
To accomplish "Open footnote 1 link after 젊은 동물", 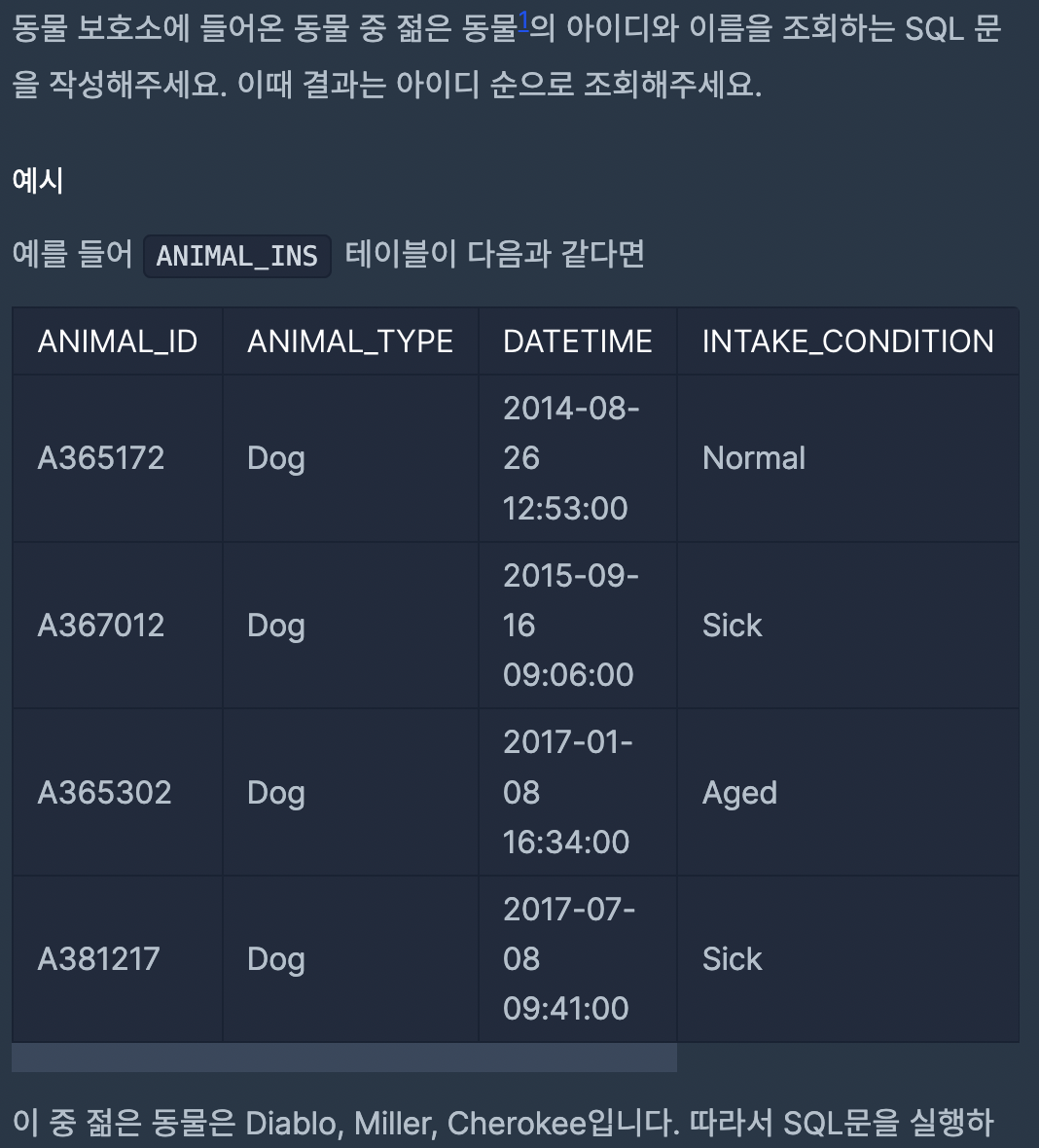I will pos(523,20).
